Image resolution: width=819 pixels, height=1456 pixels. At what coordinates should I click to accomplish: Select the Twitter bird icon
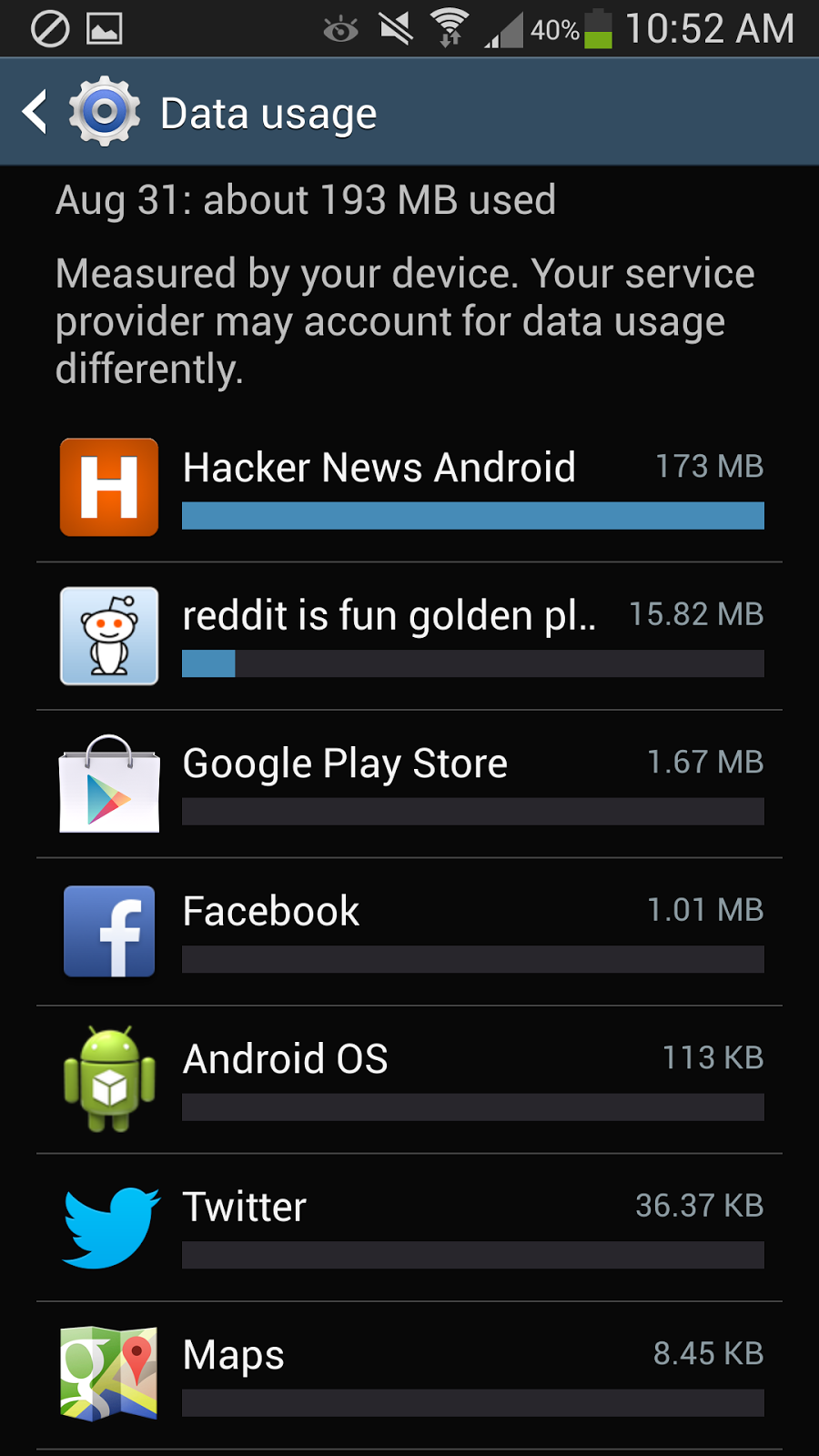click(x=108, y=1226)
